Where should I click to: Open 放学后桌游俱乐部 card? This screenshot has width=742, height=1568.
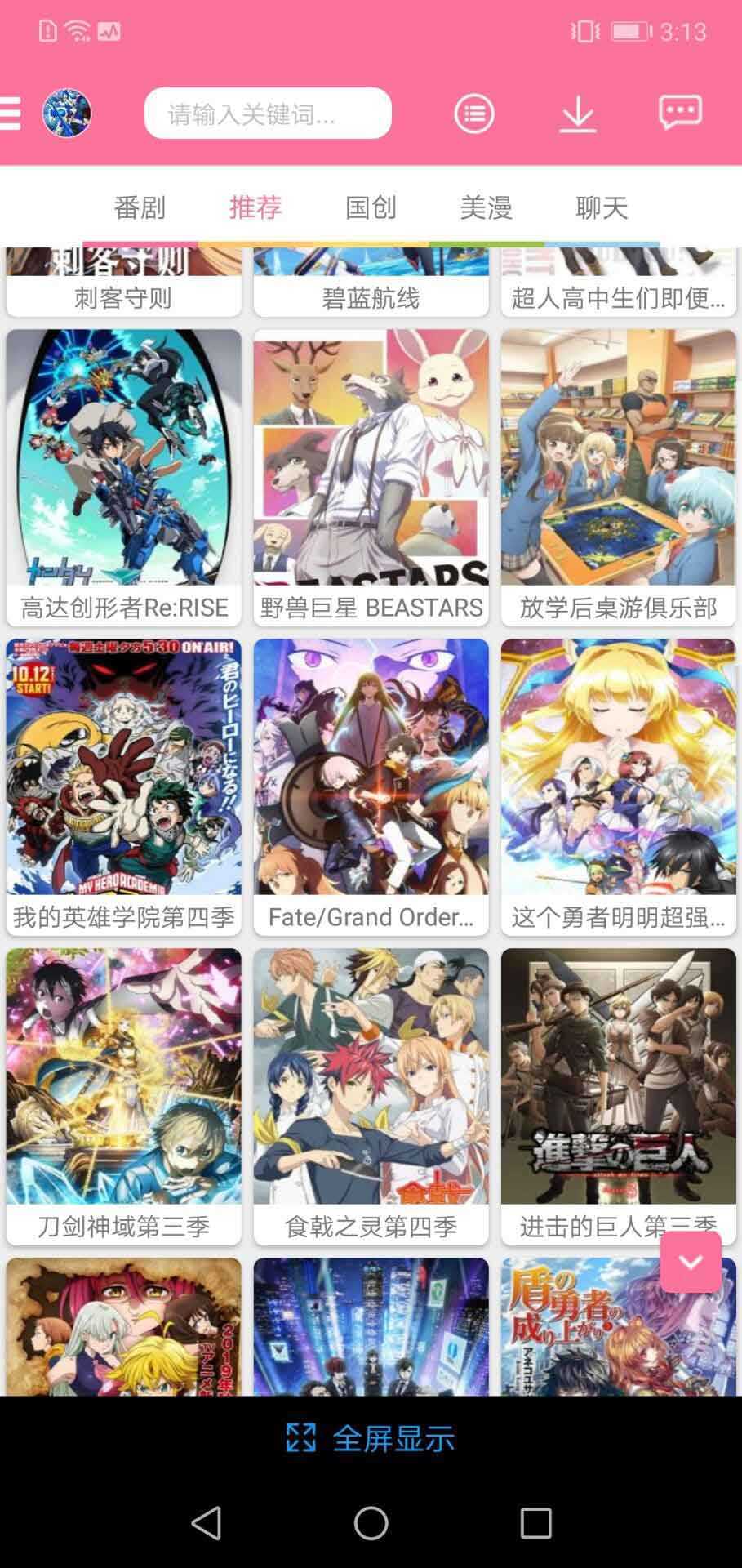(618, 477)
